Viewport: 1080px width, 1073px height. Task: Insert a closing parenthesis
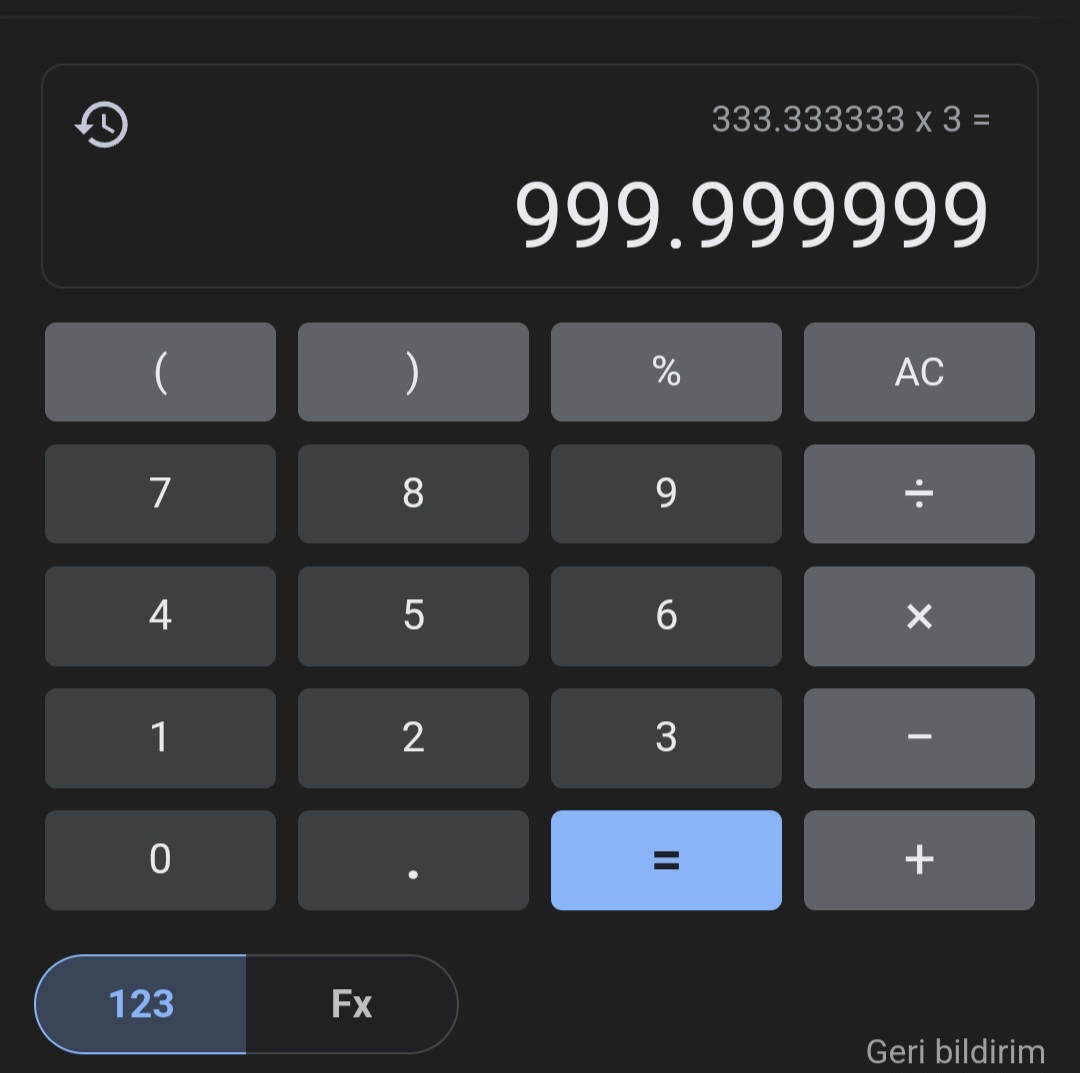coord(413,372)
